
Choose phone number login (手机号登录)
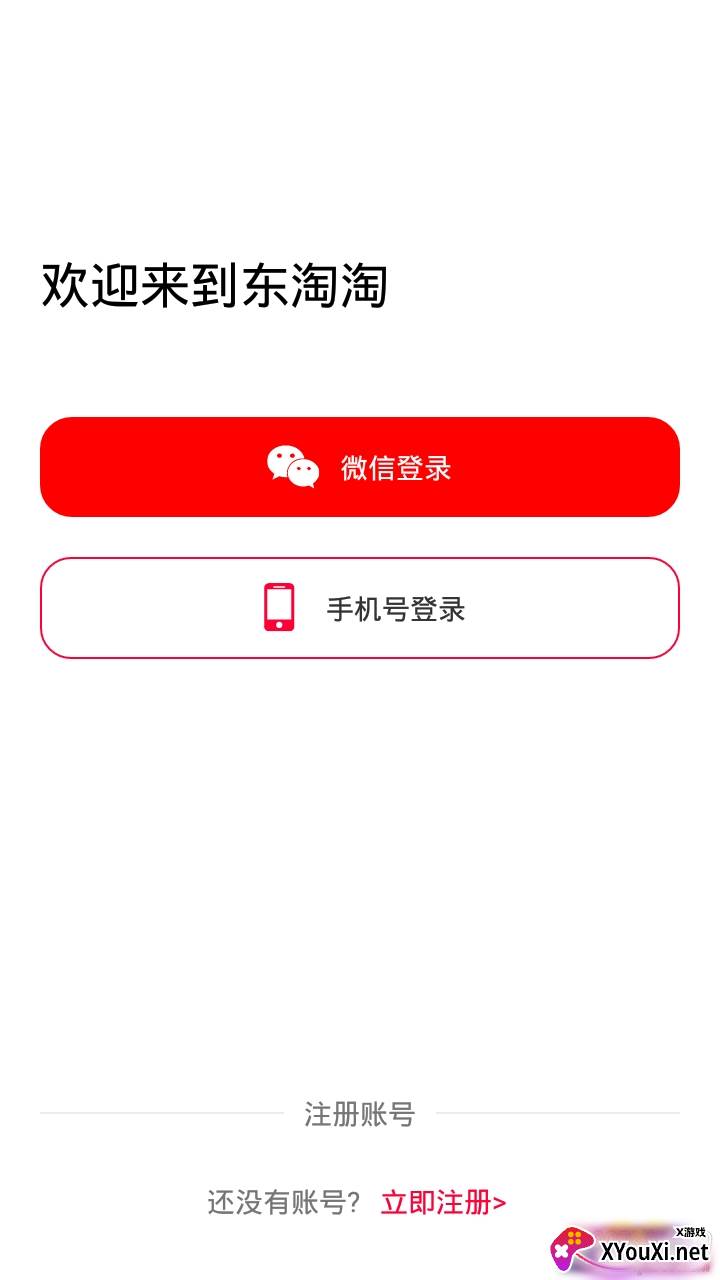click(x=360, y=608)
